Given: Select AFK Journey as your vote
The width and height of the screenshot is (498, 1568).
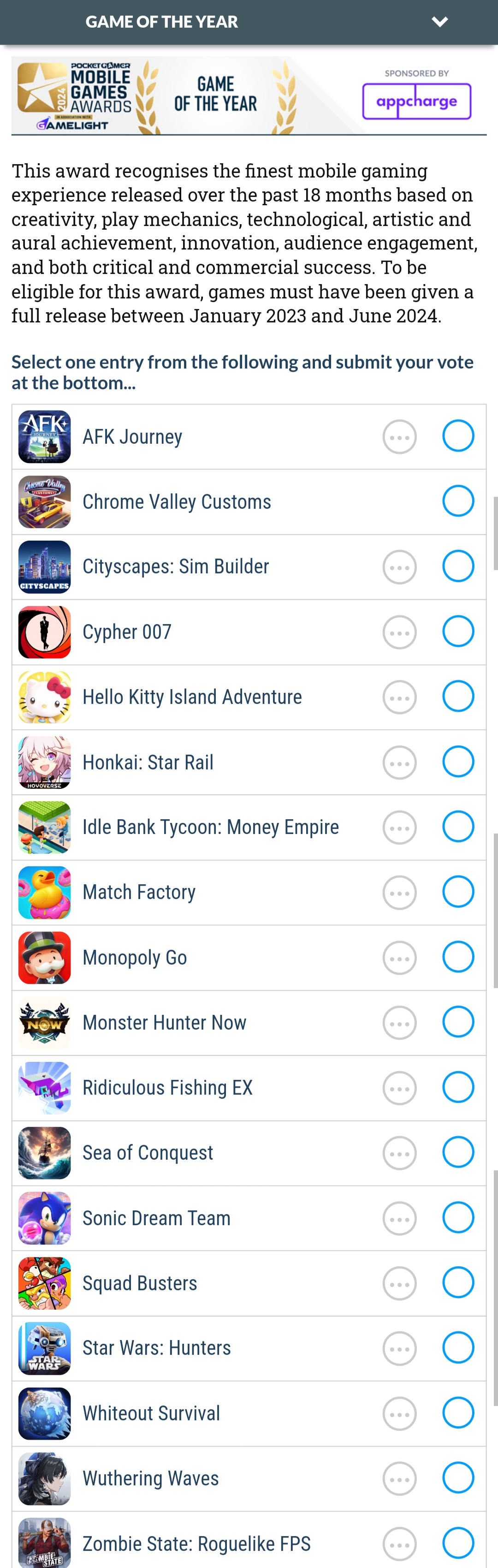Looking at the screenshot, I should [x=458, y=436].
